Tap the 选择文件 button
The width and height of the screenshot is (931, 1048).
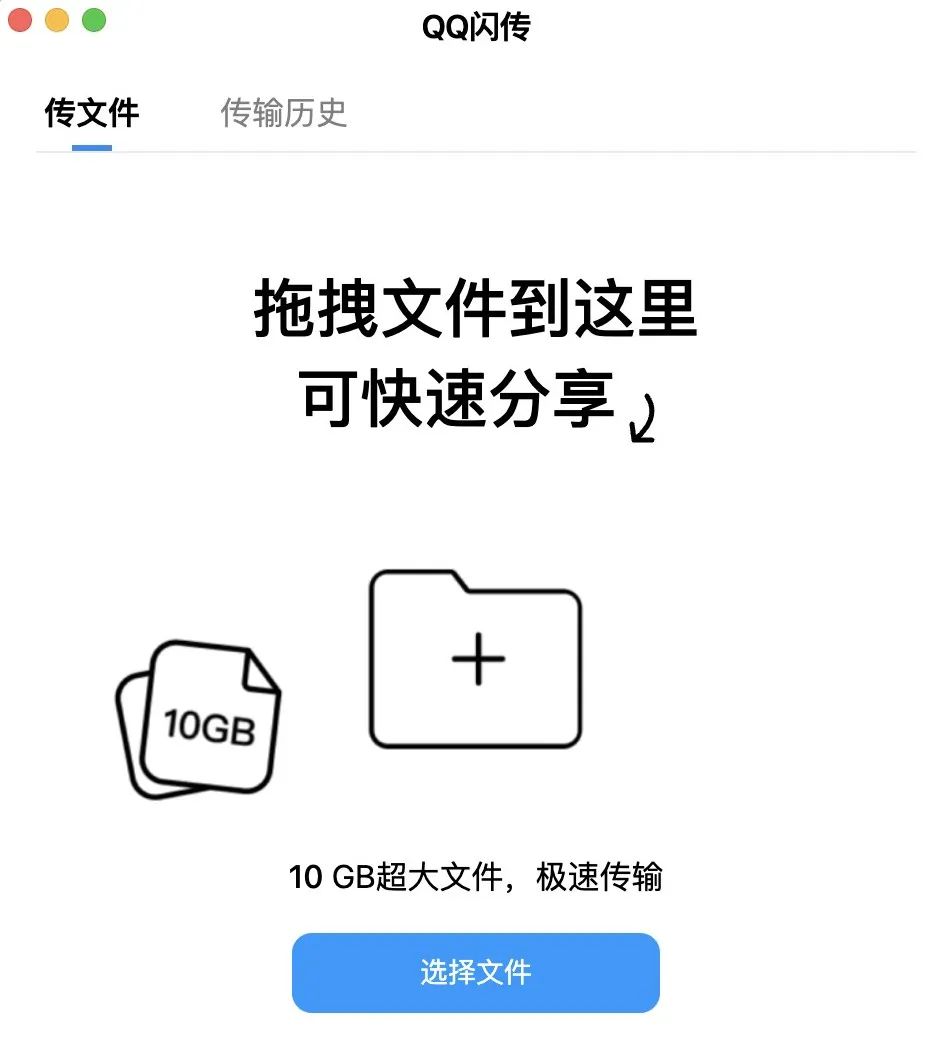[x=475, y=972]
